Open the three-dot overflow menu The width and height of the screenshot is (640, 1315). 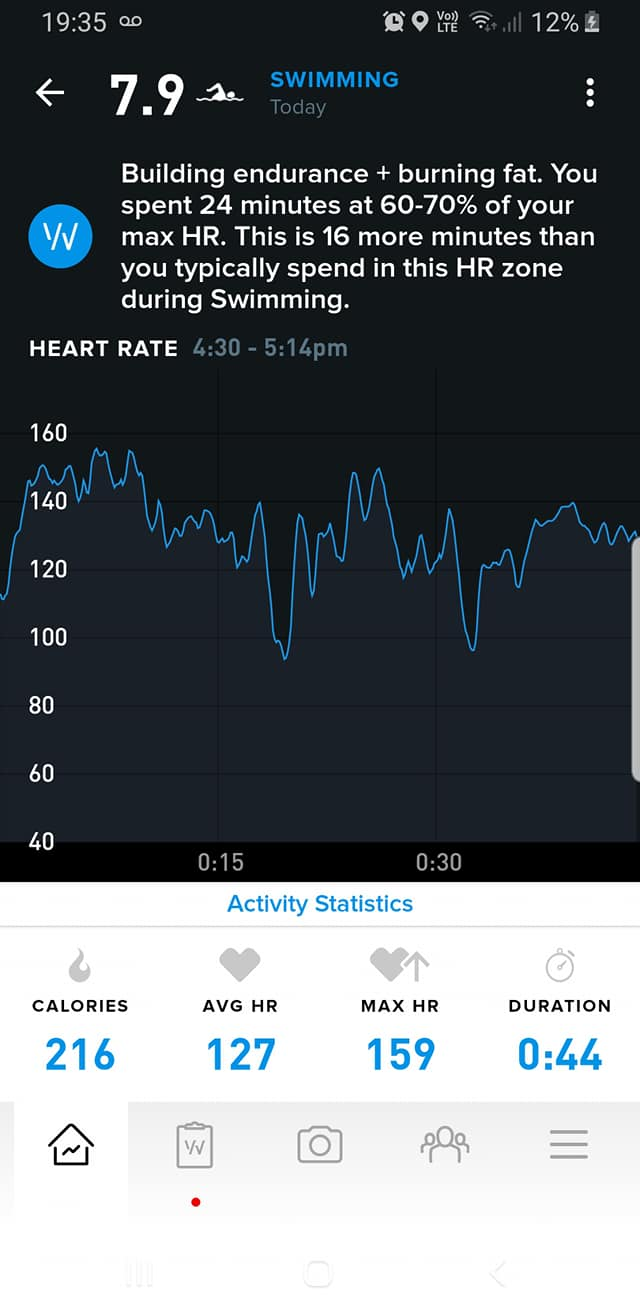tap(590, 93)
